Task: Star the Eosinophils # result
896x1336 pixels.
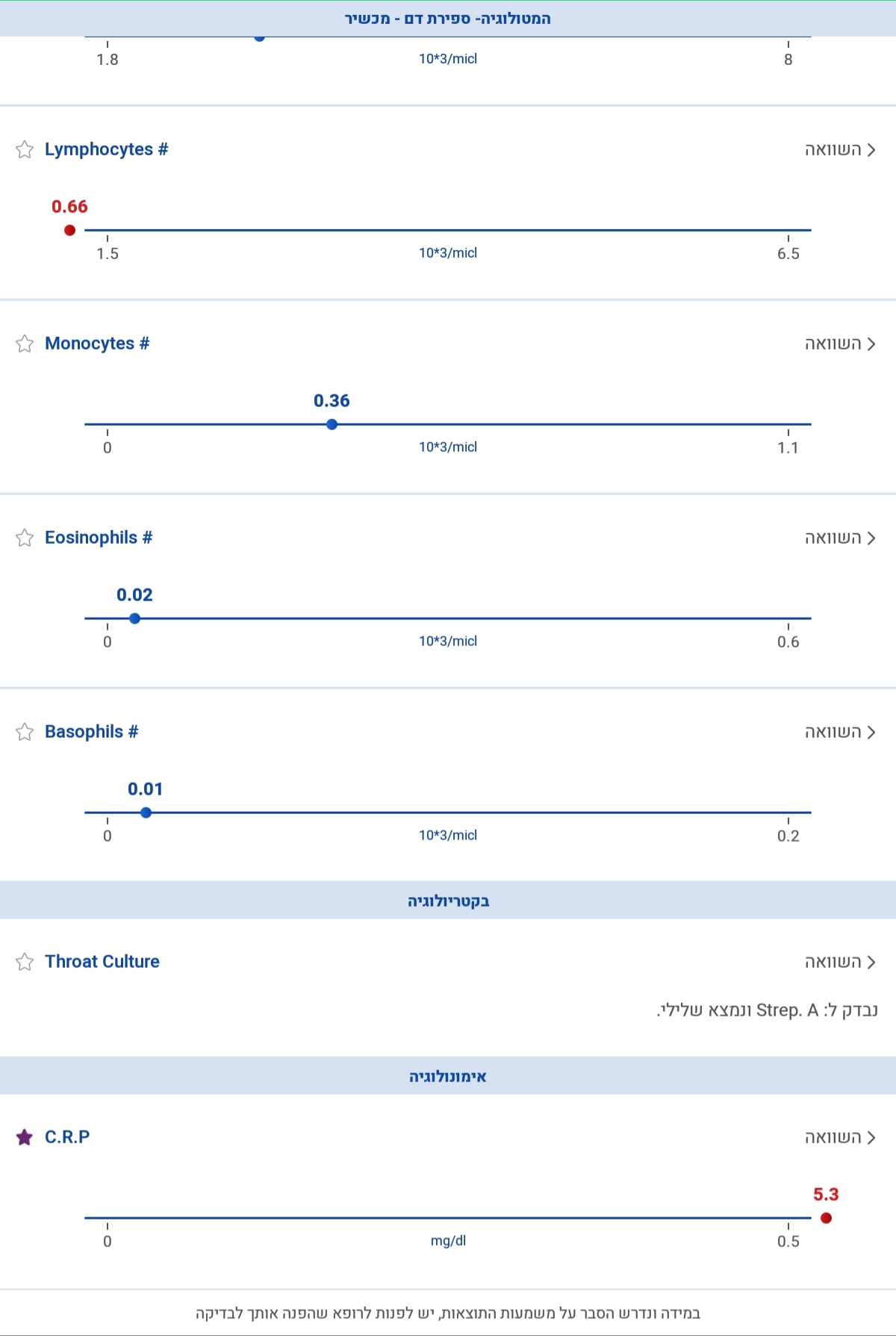Action: [x=25, y=538]
